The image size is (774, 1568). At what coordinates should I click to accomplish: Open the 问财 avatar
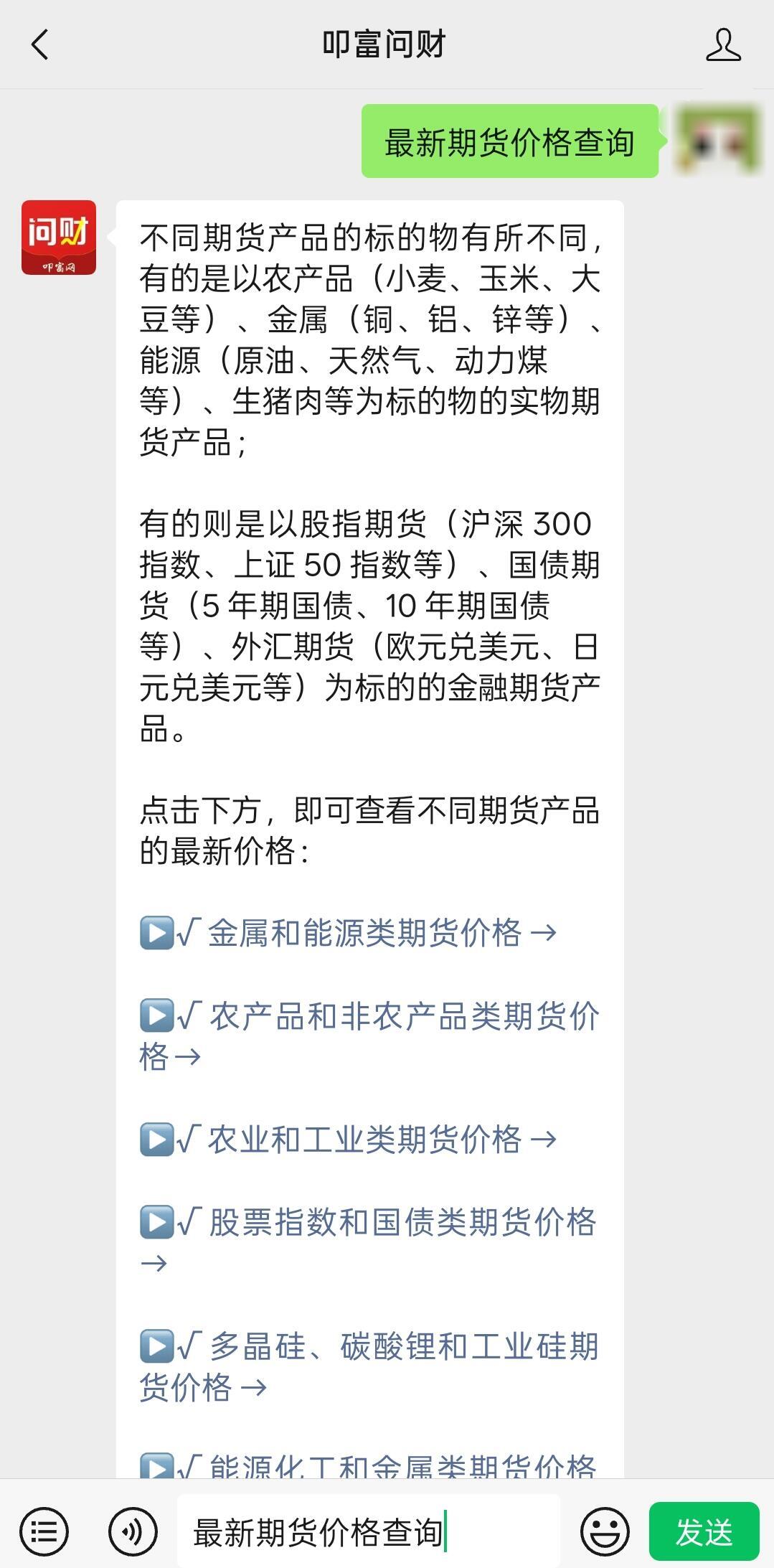[x=59, y=238]
